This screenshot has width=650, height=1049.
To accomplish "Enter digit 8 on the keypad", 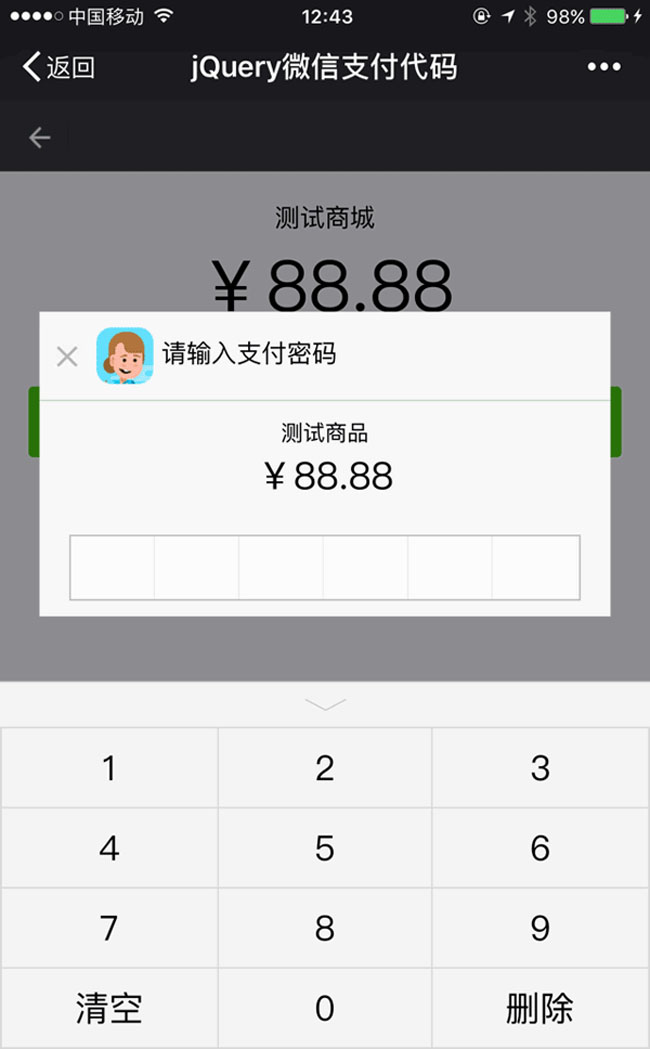I will point(325,928).
